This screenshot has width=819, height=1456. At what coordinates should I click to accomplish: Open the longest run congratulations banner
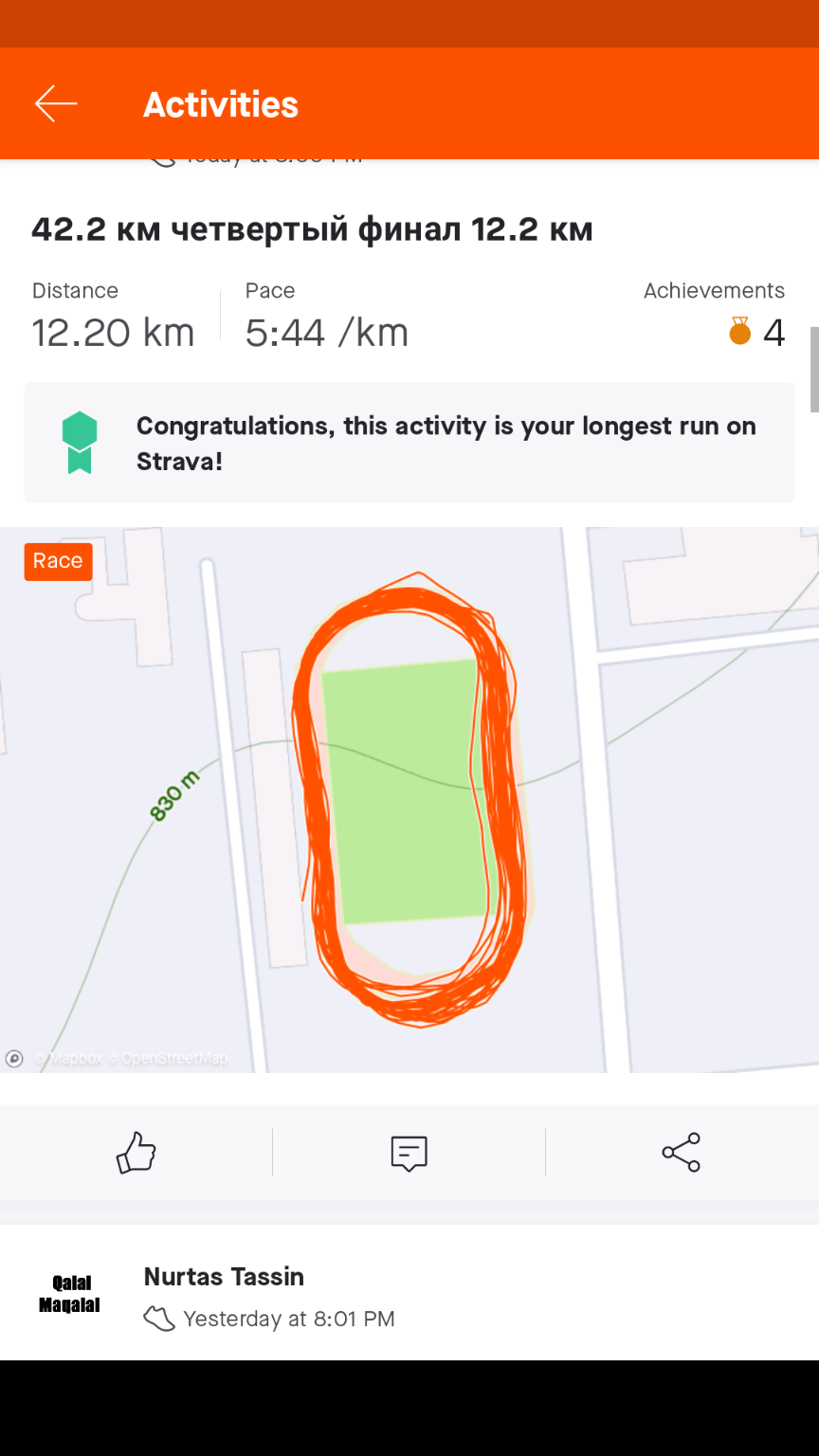(409, 443)
